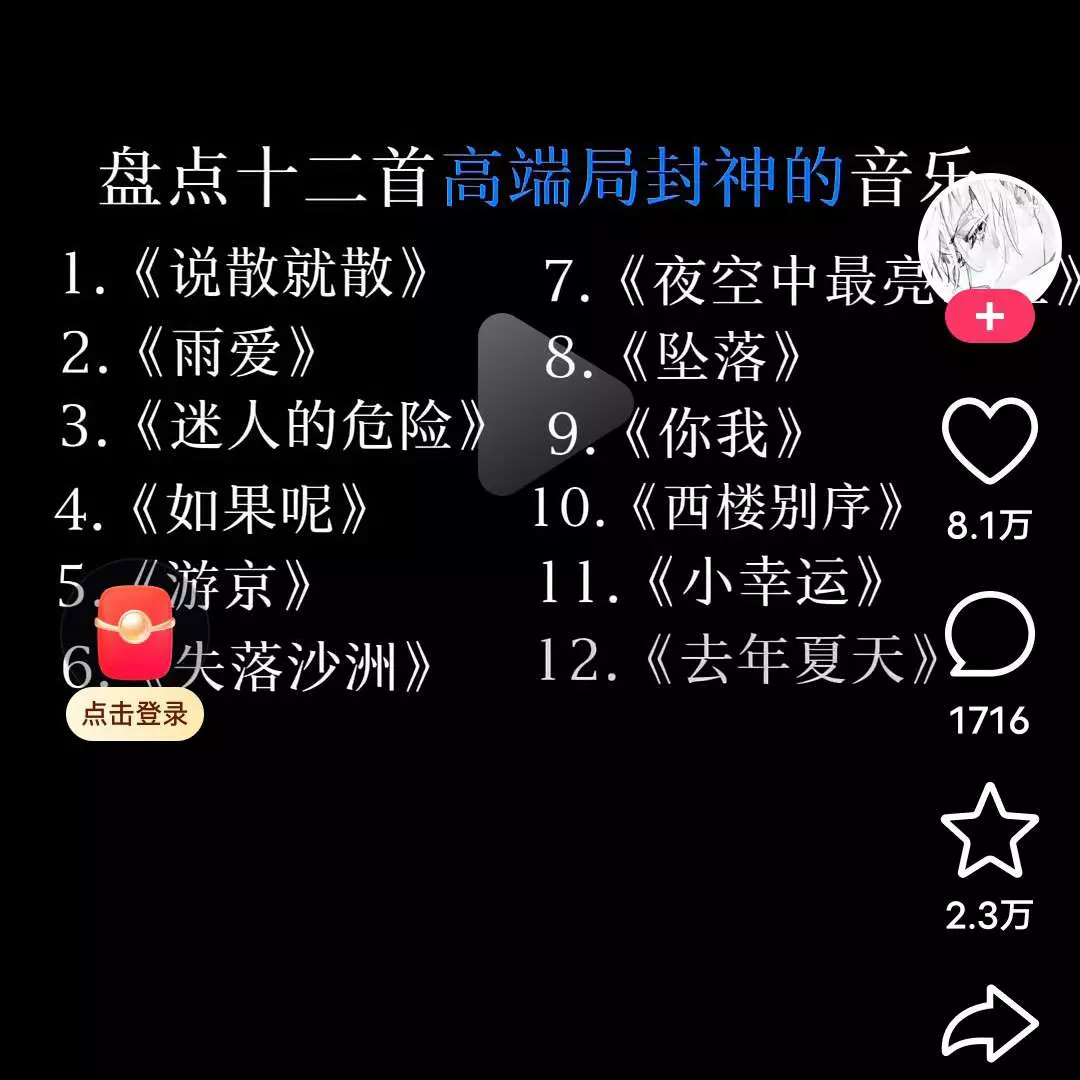The width and height of the screenshot is (1080, 1080).
Task: Follow the creator with plus button
Action: 989,318
